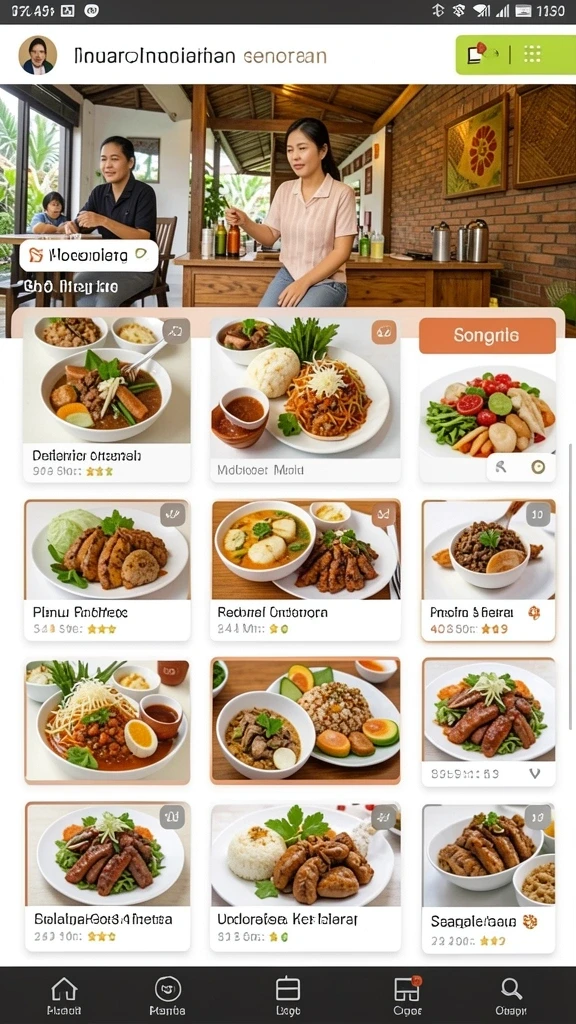Open the noodle and rice plate card in the first row
Viewport: 576px width, 1024px height.
305,399
